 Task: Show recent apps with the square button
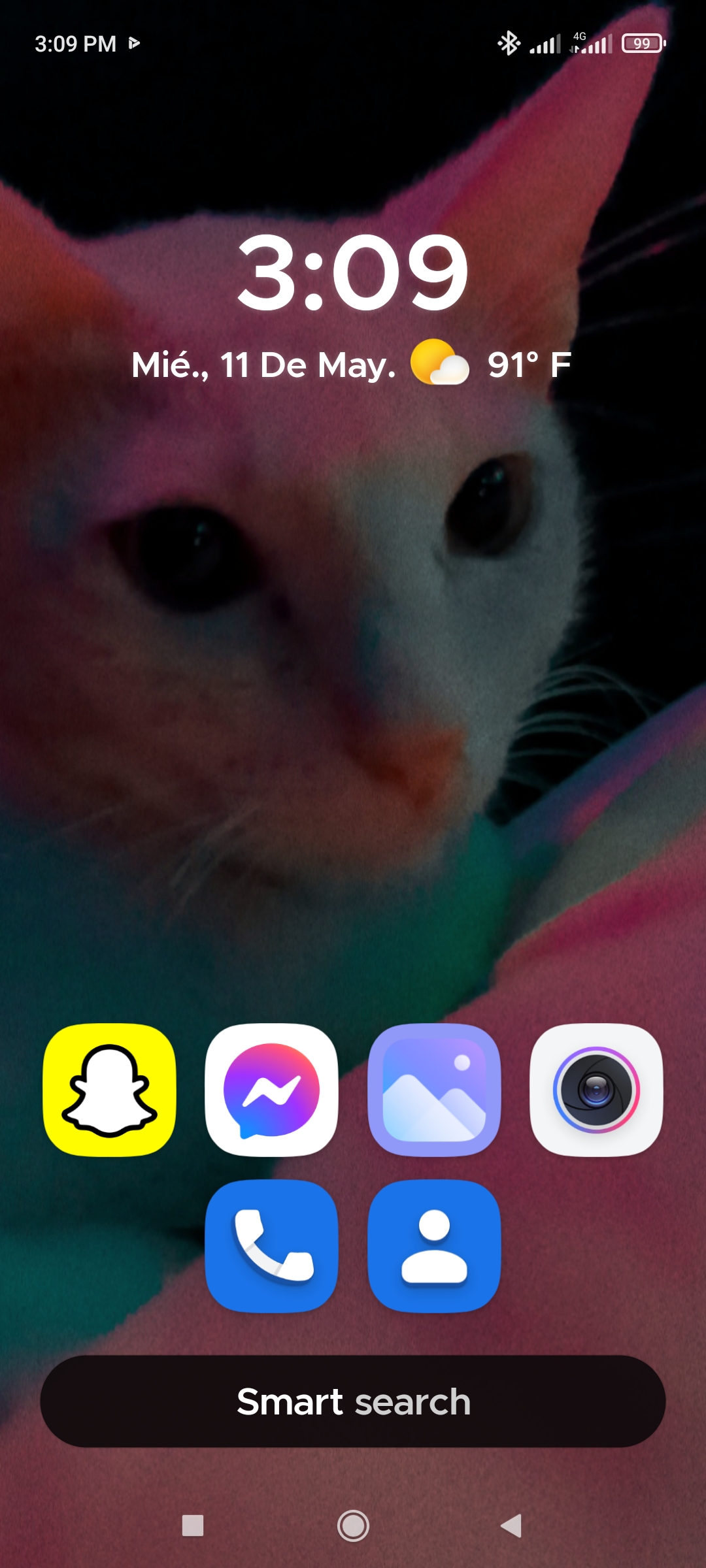point(193,1526)
